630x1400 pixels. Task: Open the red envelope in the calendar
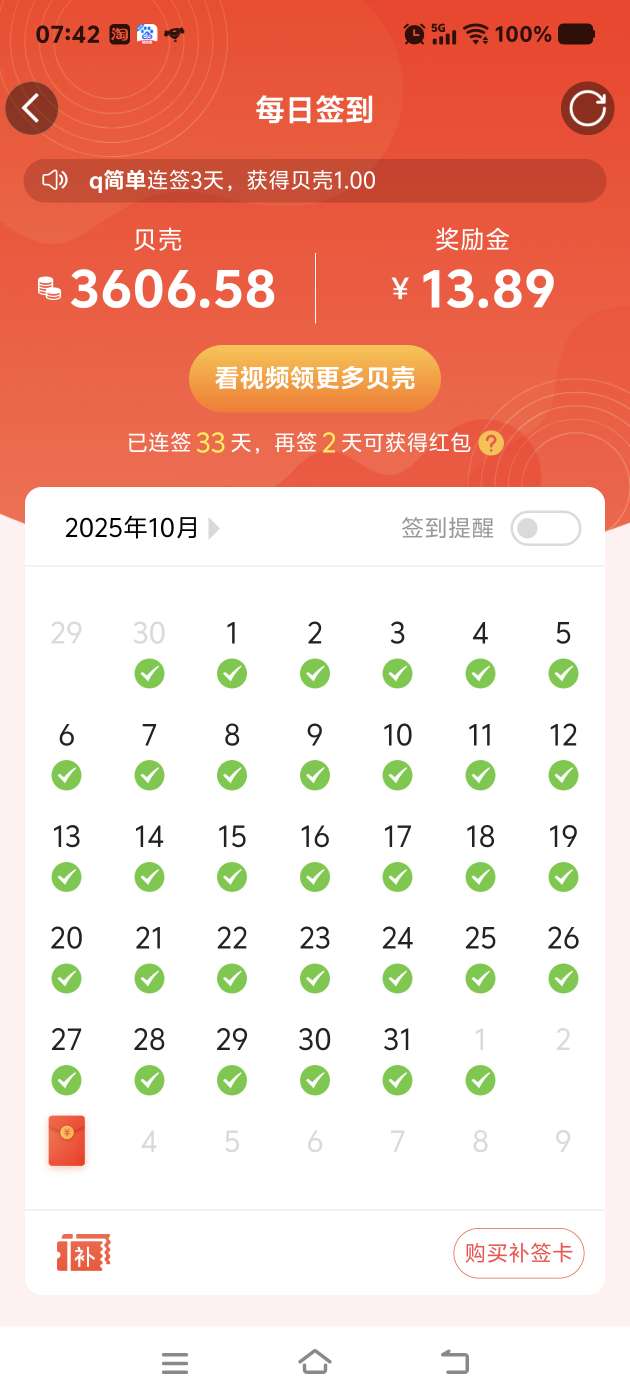coord(67,1140)
